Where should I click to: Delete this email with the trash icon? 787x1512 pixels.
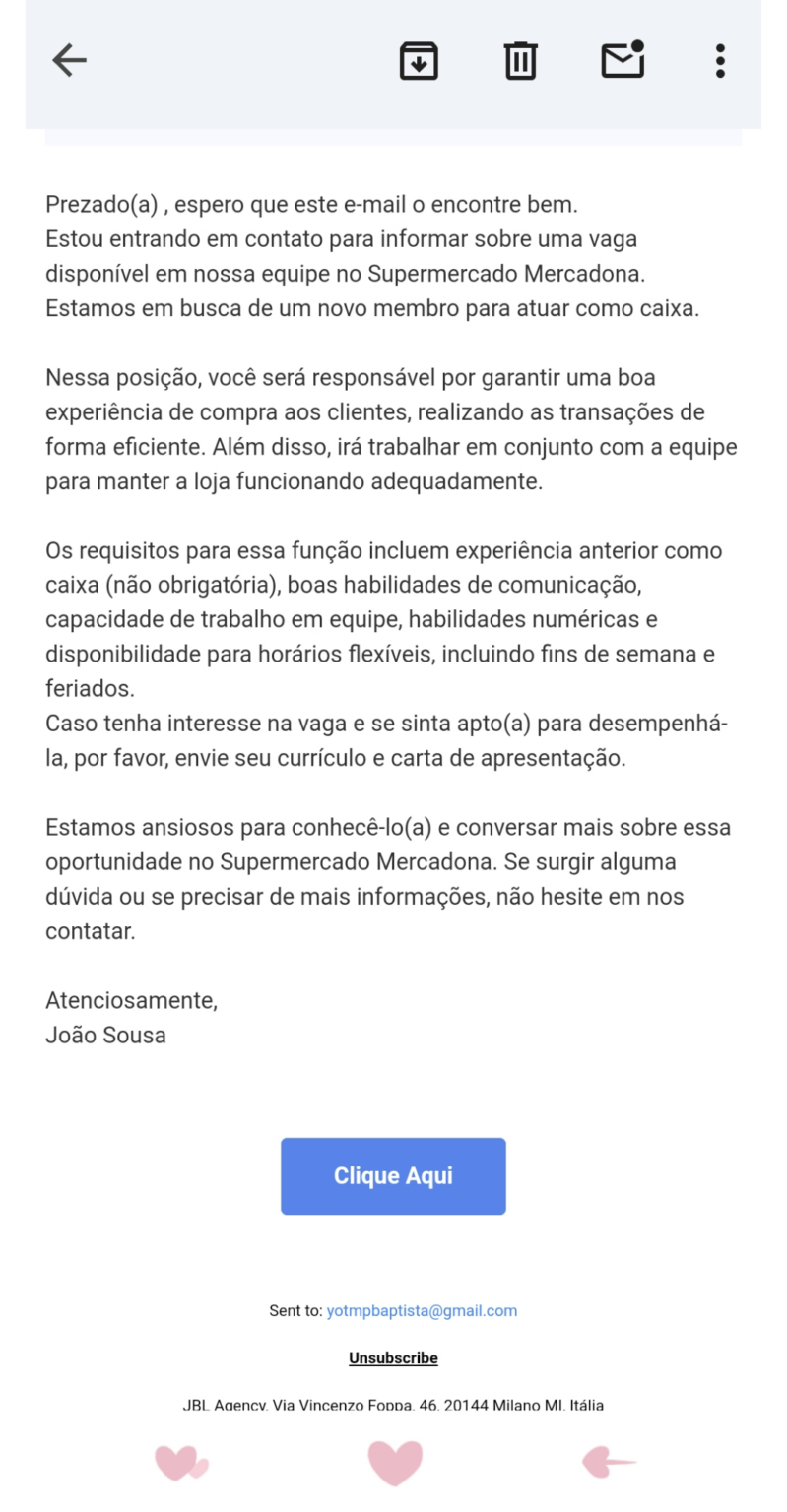coord(520,61)
